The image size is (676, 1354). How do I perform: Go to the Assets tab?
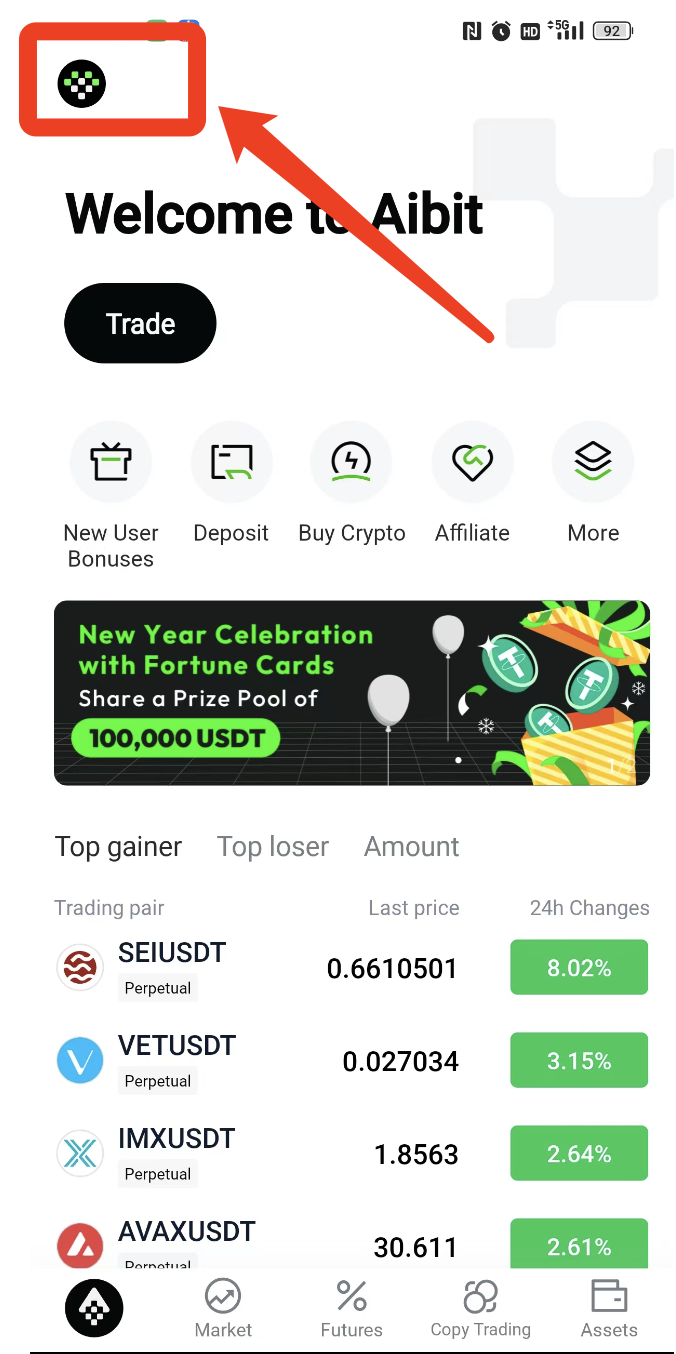tap(608, 1308)
